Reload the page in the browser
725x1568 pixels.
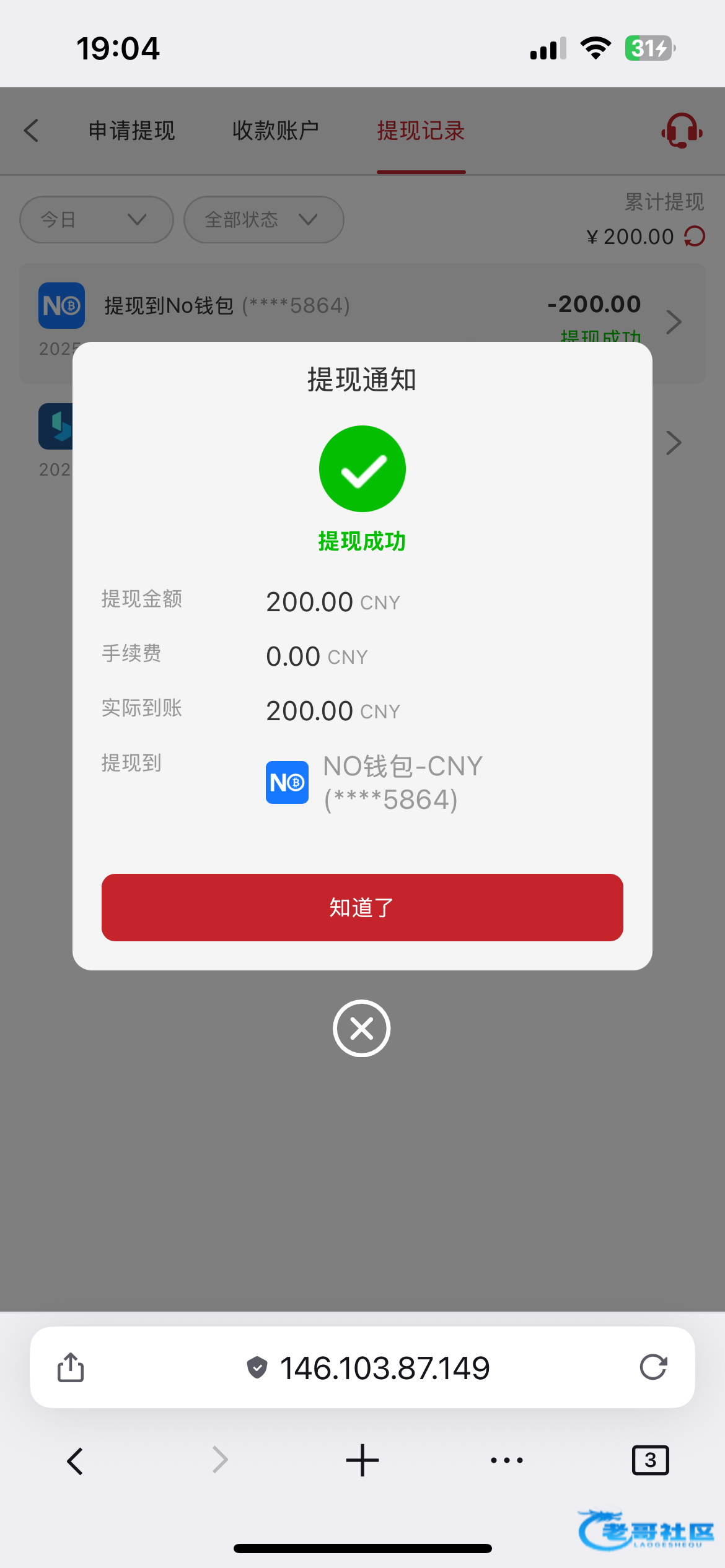653,1367
